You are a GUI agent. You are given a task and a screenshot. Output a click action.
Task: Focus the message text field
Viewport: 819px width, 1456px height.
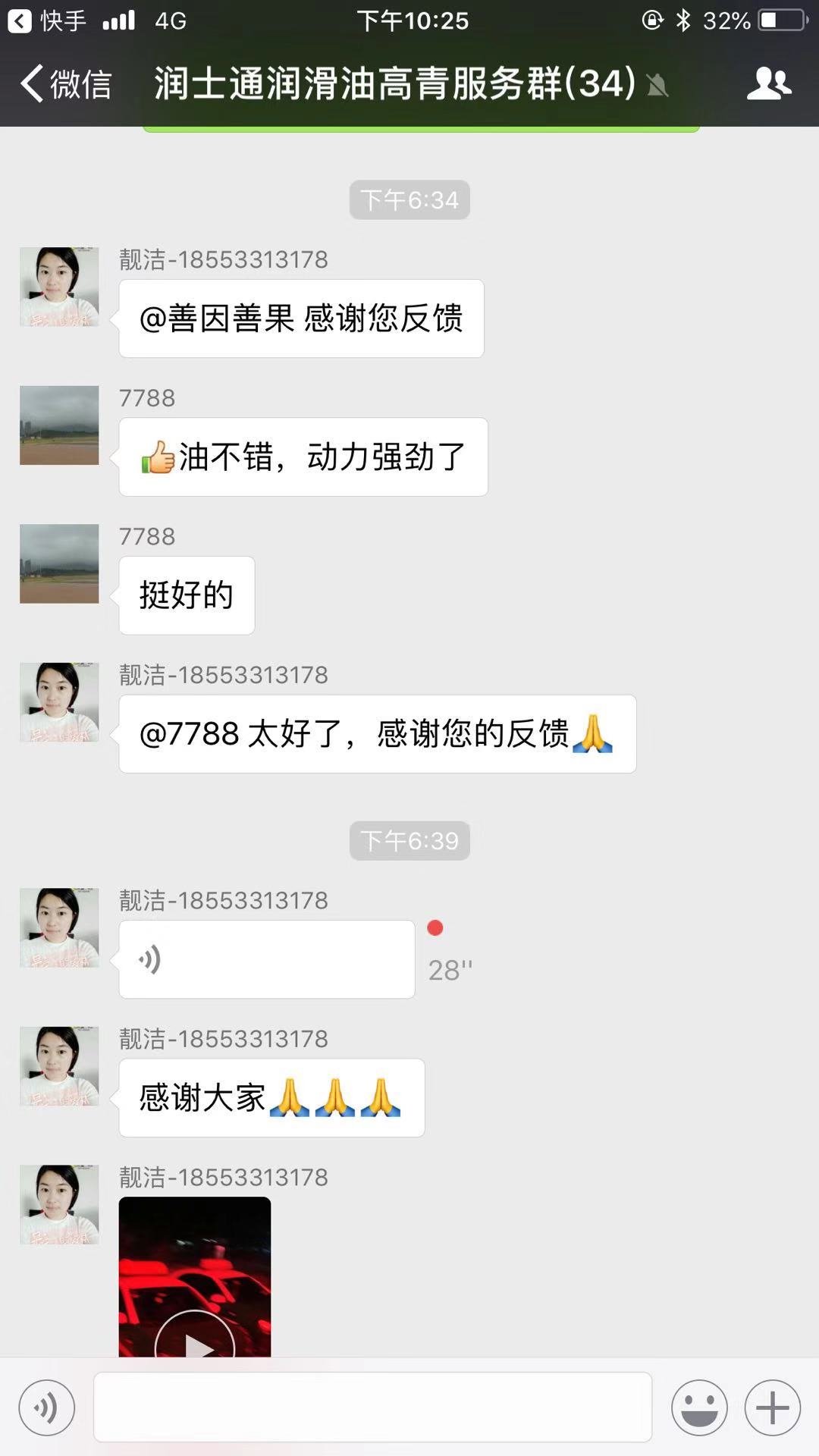tap(372, 1407)
